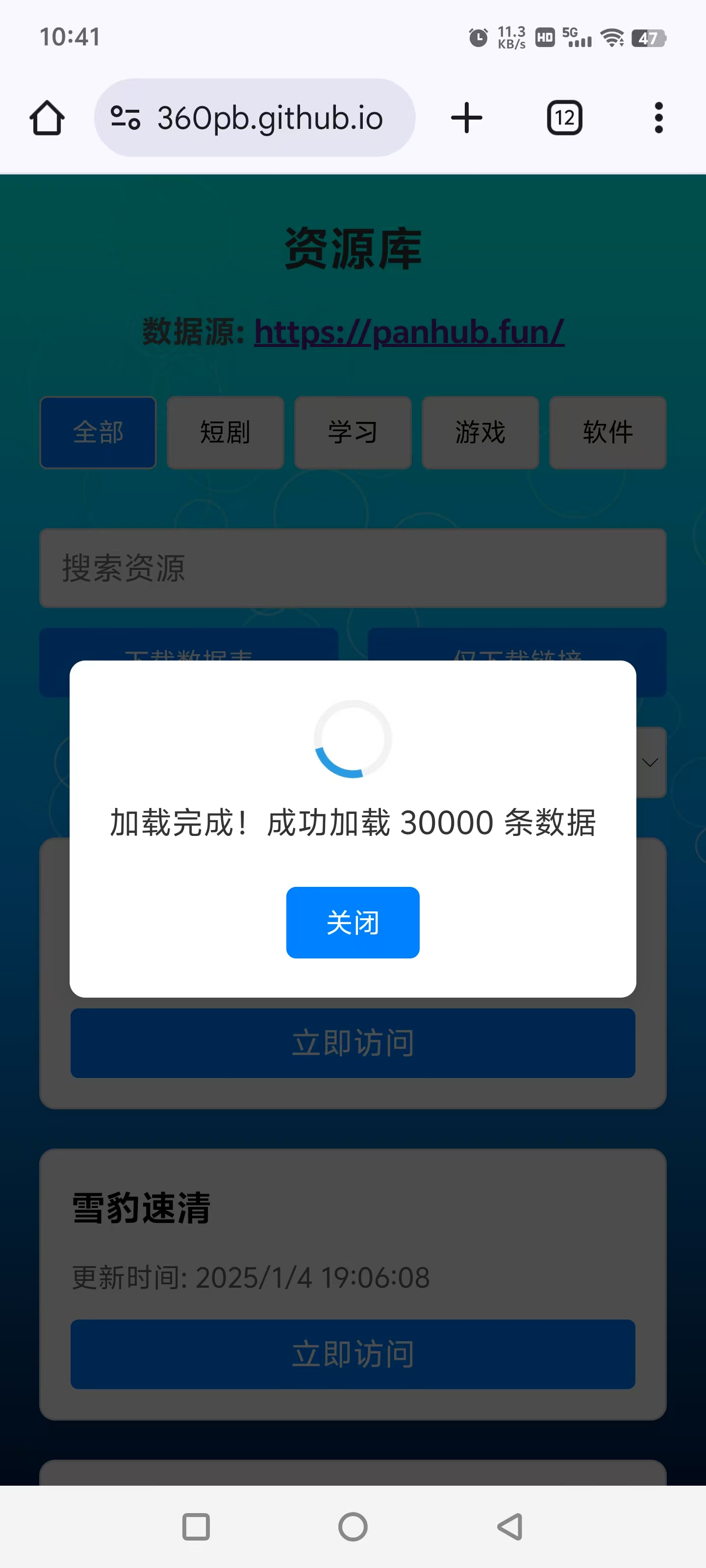Viewport: 706px width, 1568px height.
Task: Open the 360pb.github.io address bar
Action: (x=254, y=118)
